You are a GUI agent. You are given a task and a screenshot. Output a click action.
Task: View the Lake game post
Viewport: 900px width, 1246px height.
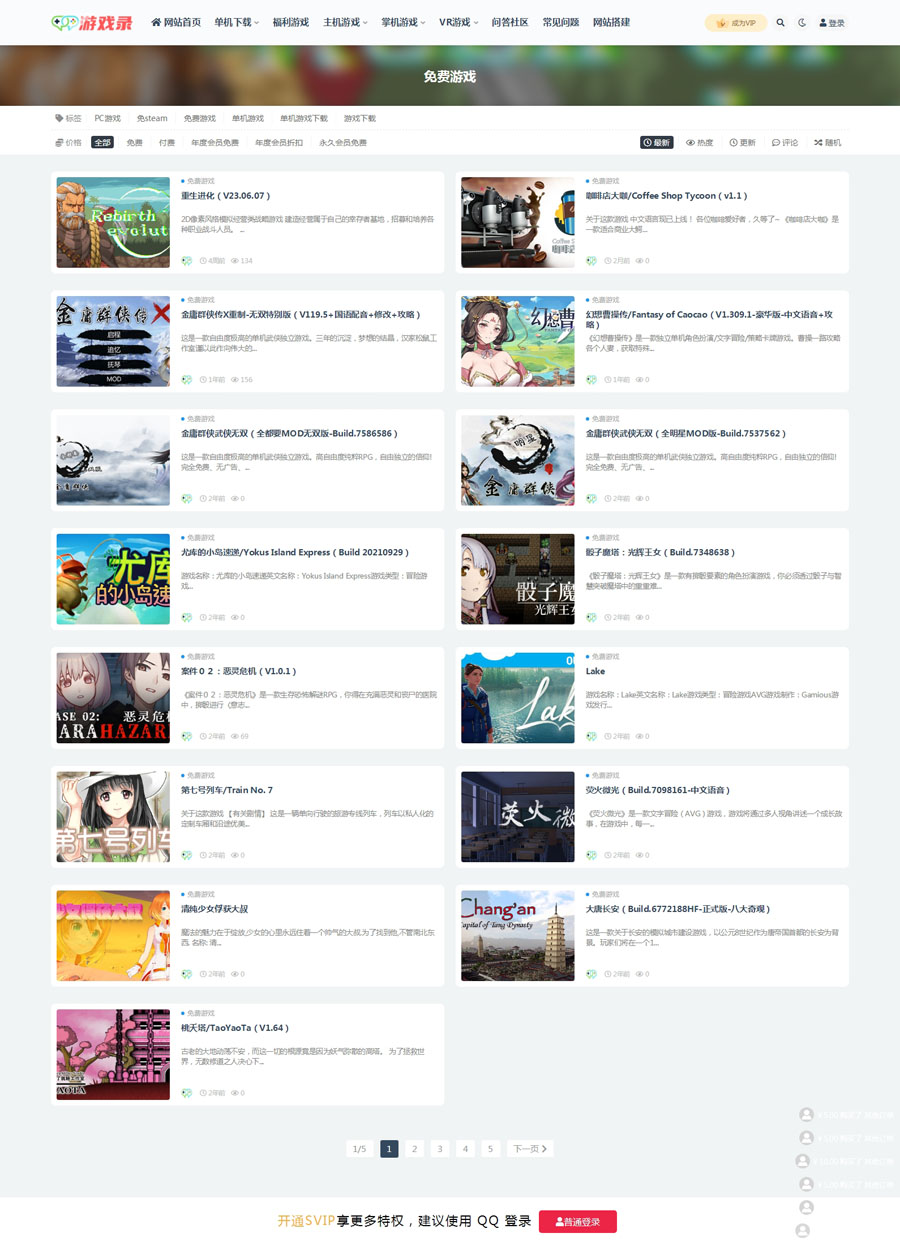tap(595, 671)
